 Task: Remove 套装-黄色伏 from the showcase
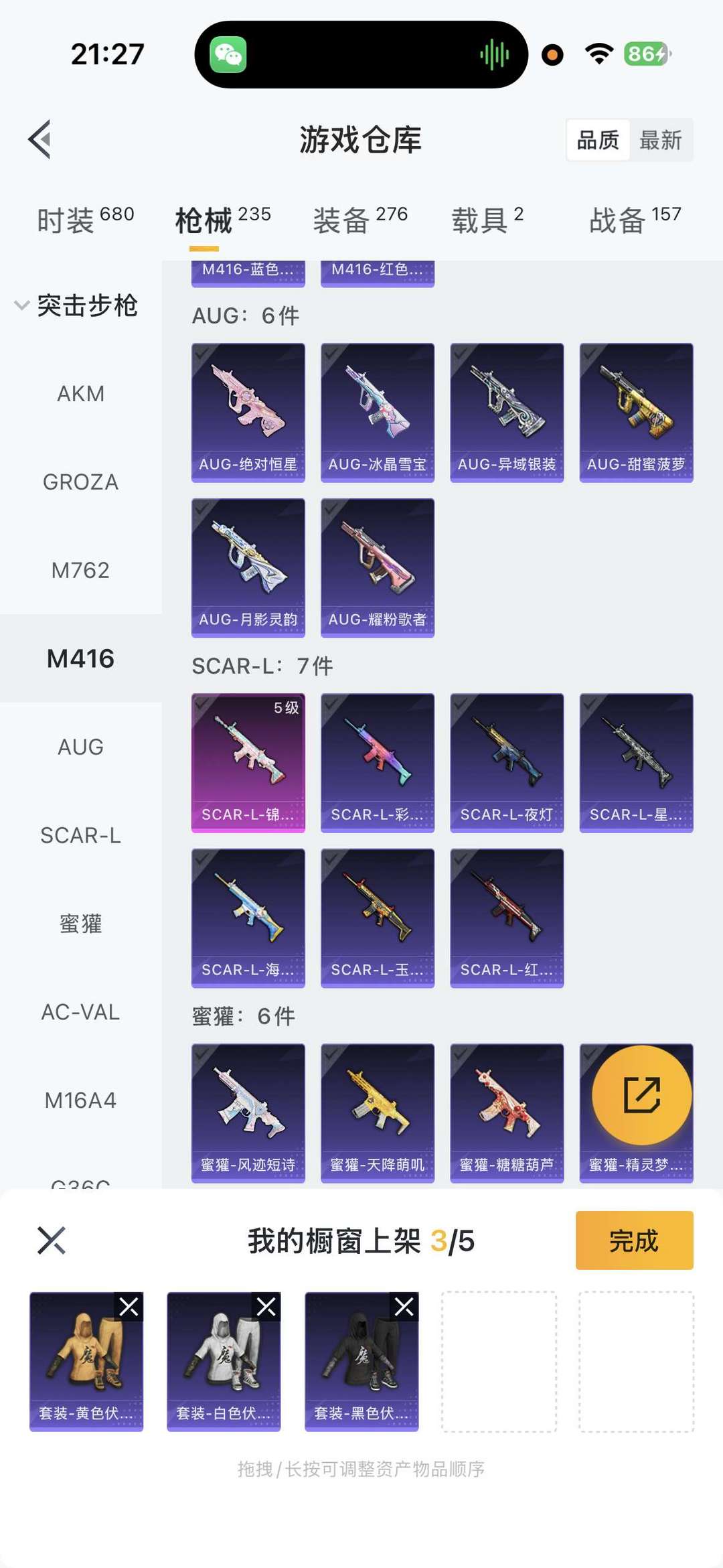pyautogui.click(x=129, y=1307)
